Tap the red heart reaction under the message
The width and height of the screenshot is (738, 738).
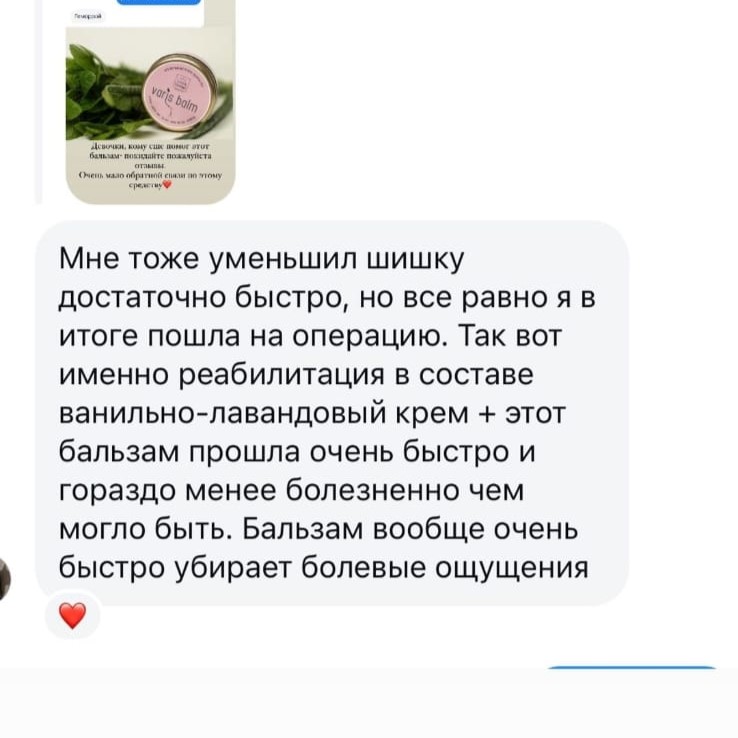pyautogui.click(x=72, y=615)
